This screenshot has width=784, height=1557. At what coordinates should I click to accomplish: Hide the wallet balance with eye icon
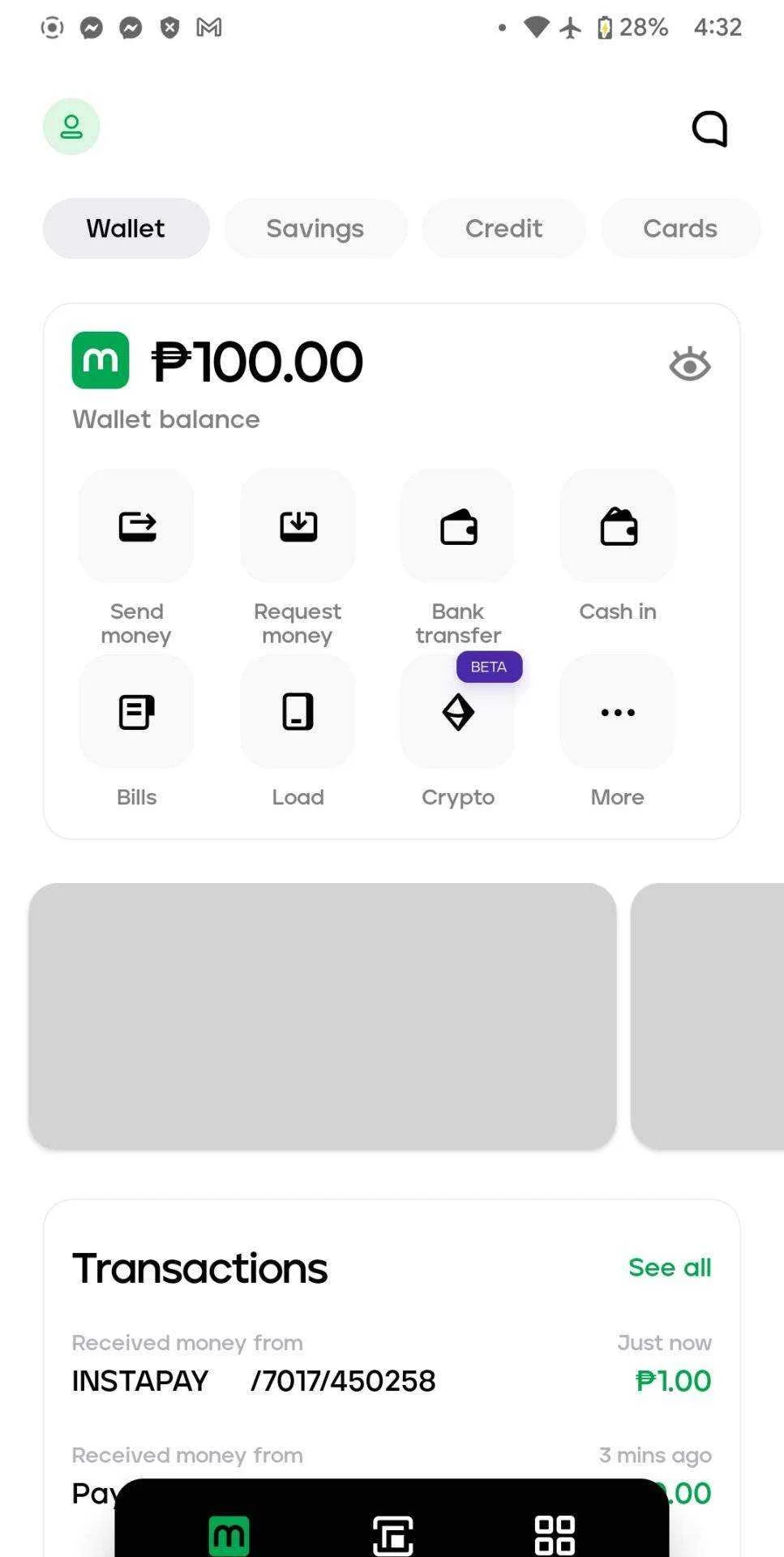click(x=690, y=364)
